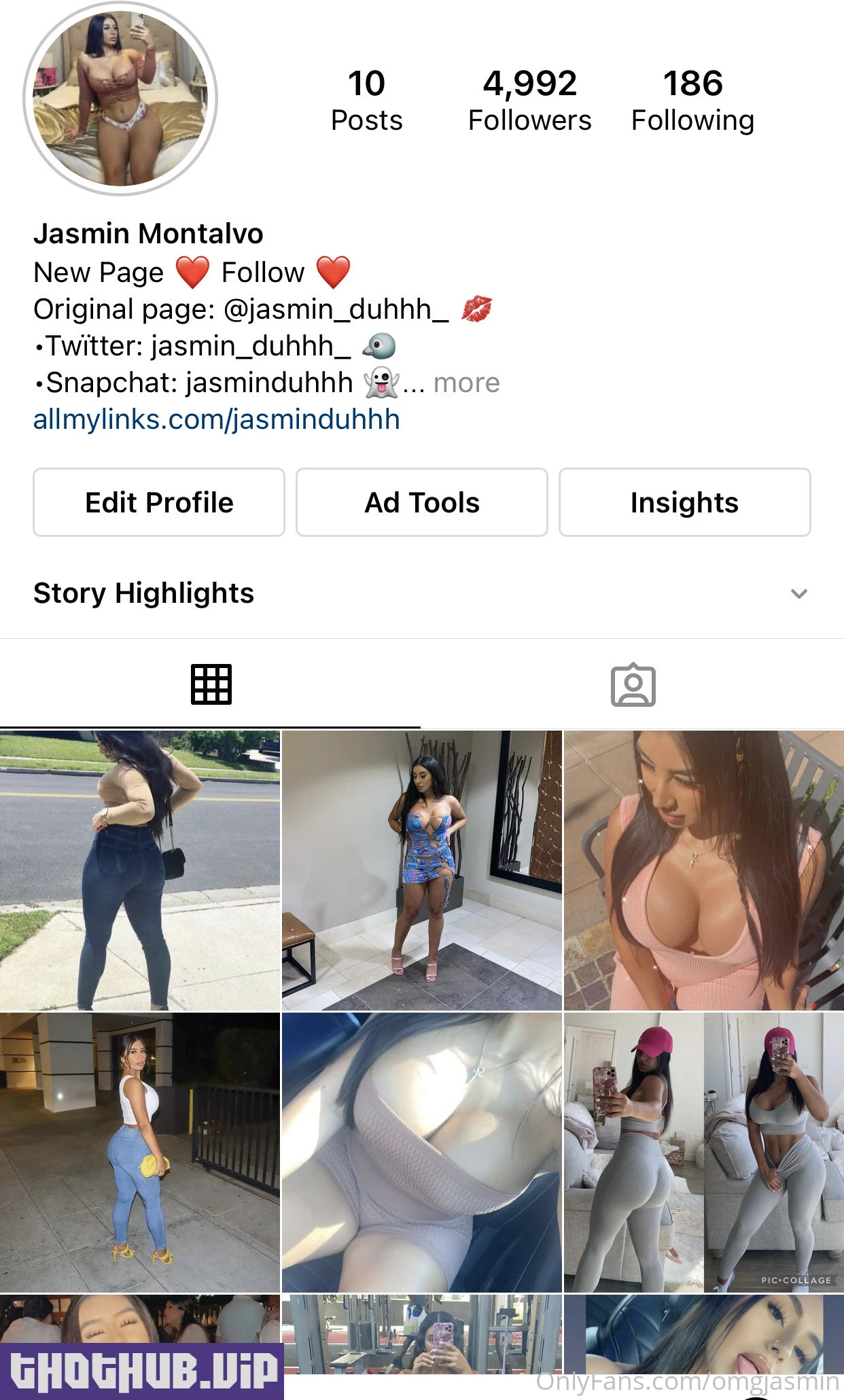Open the 4,992 Followers list

click(529, 101)
